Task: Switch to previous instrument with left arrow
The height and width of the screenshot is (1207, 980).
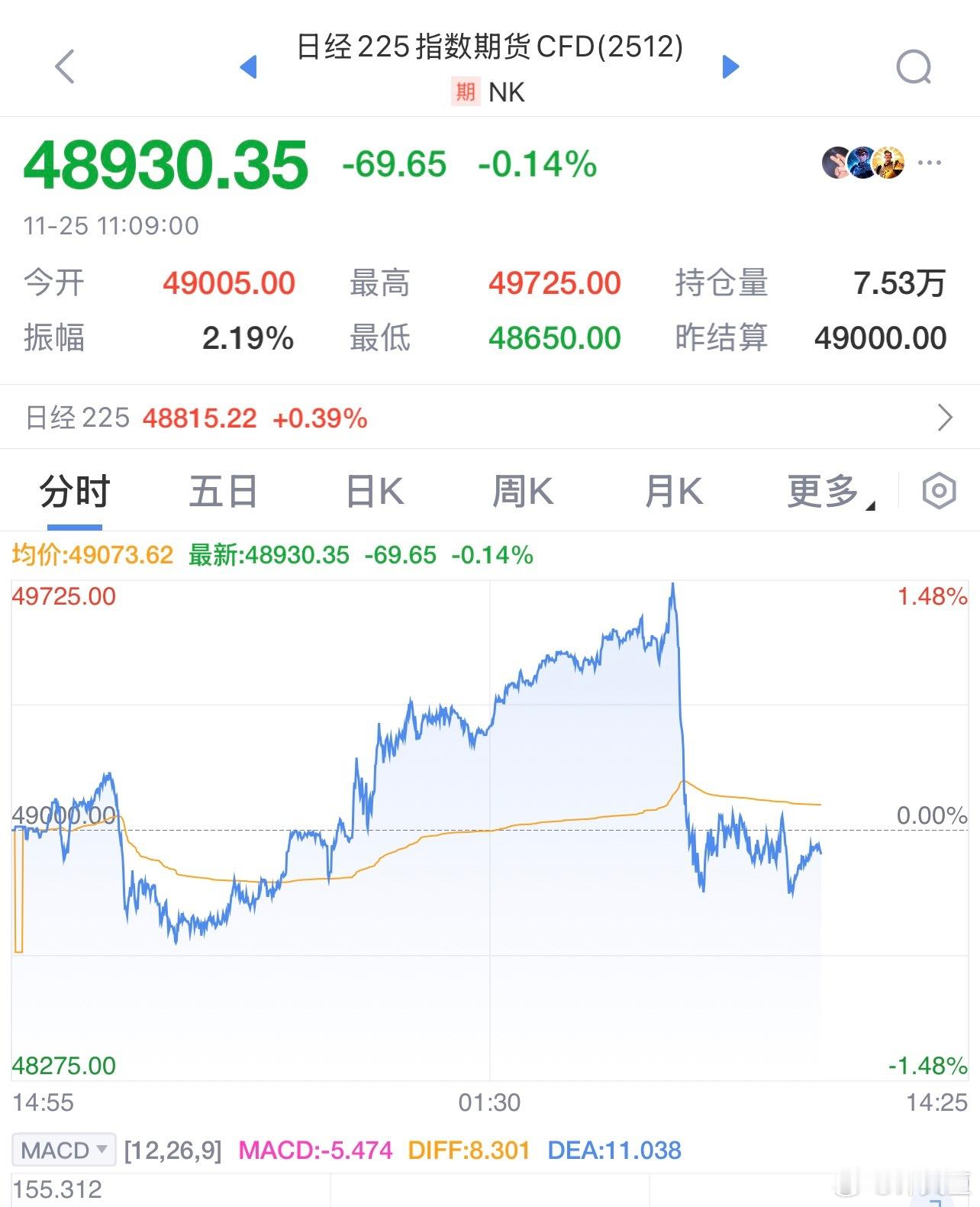Action: pos(250,67)
